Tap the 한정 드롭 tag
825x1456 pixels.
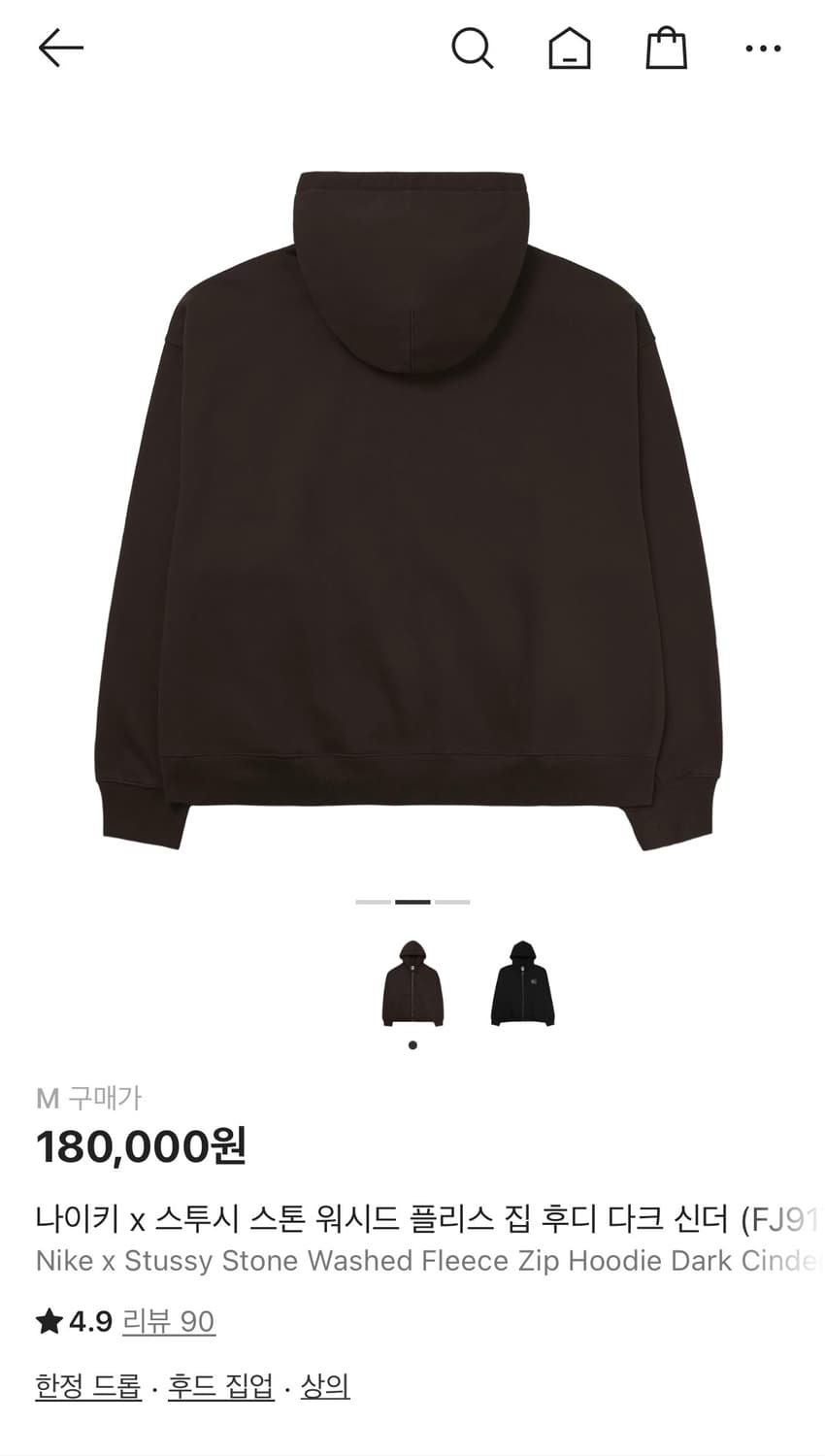(x=85, y=1387)
